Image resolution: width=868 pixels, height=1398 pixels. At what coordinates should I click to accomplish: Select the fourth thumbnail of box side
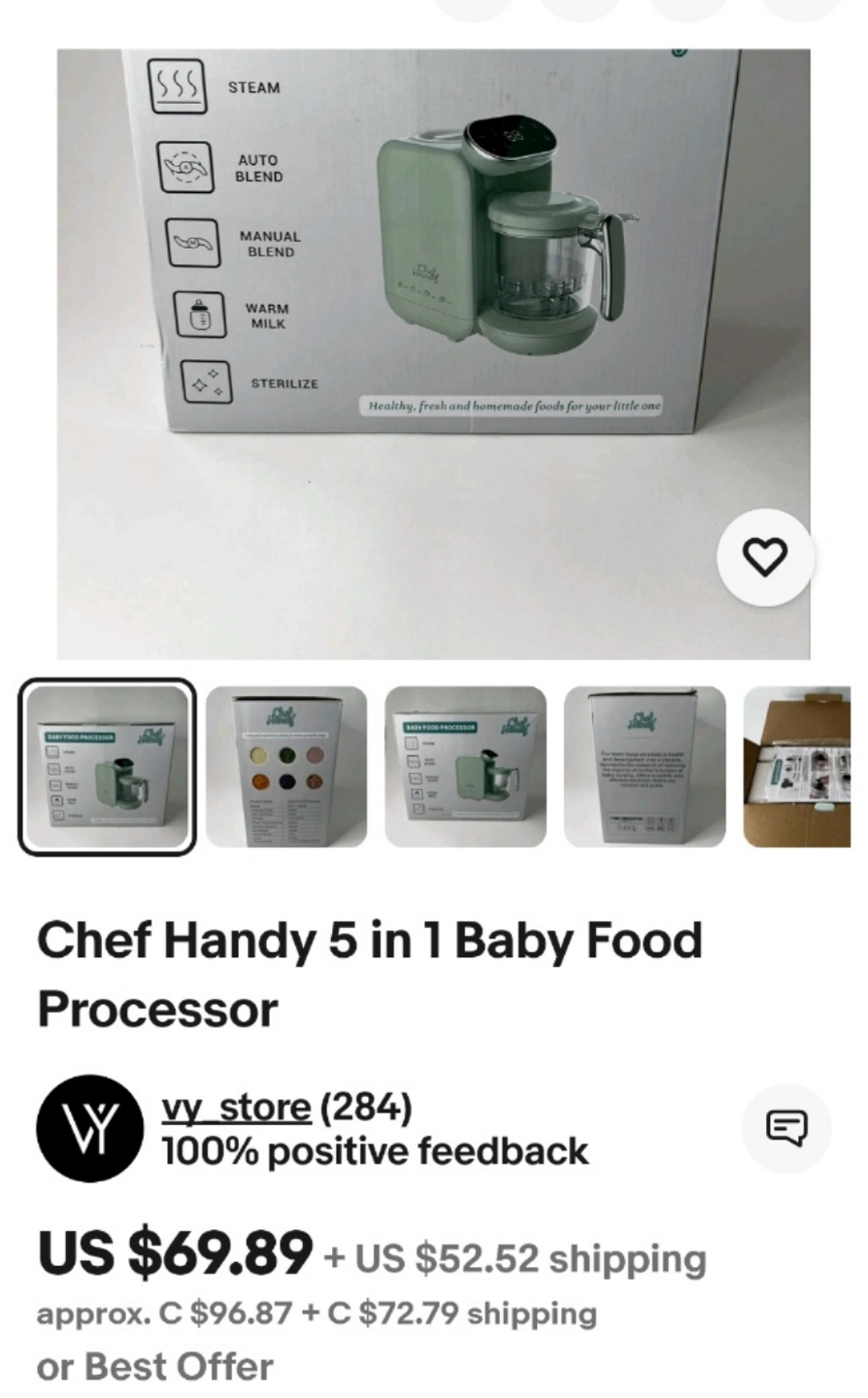point(645,767)
